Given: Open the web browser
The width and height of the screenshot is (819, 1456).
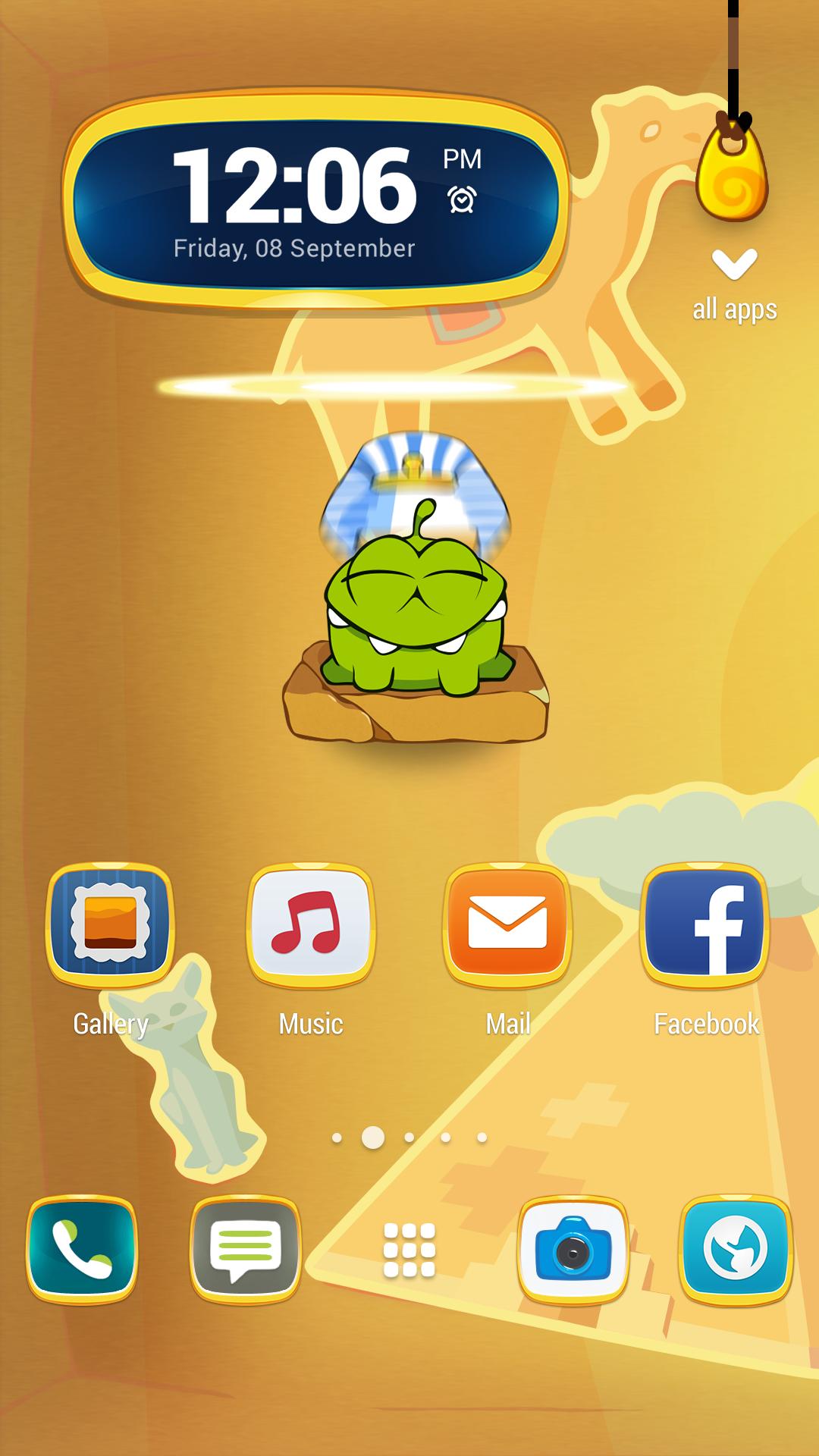Looking at the screenshot, I should tap(736, 1249).
